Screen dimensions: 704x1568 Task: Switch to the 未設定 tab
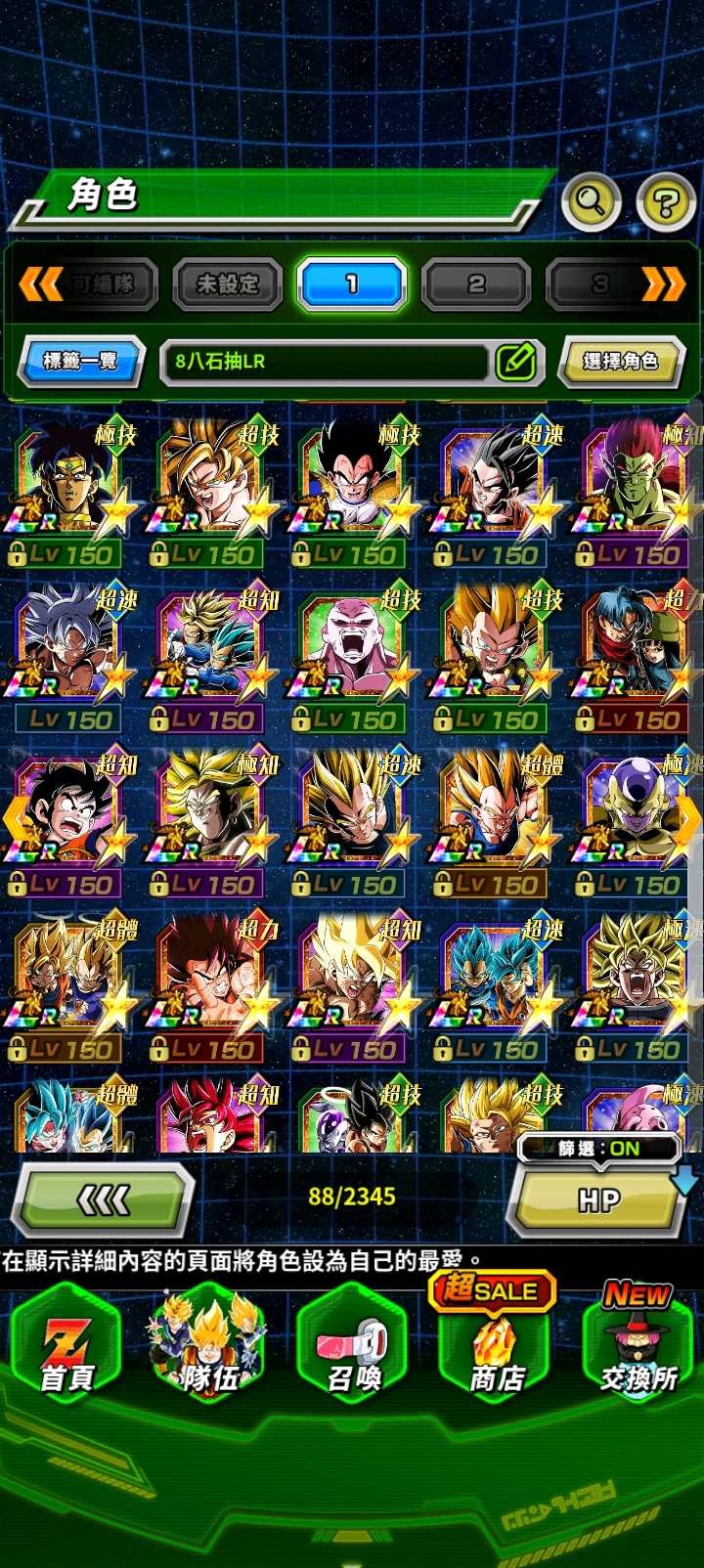[x=228, y=284]
